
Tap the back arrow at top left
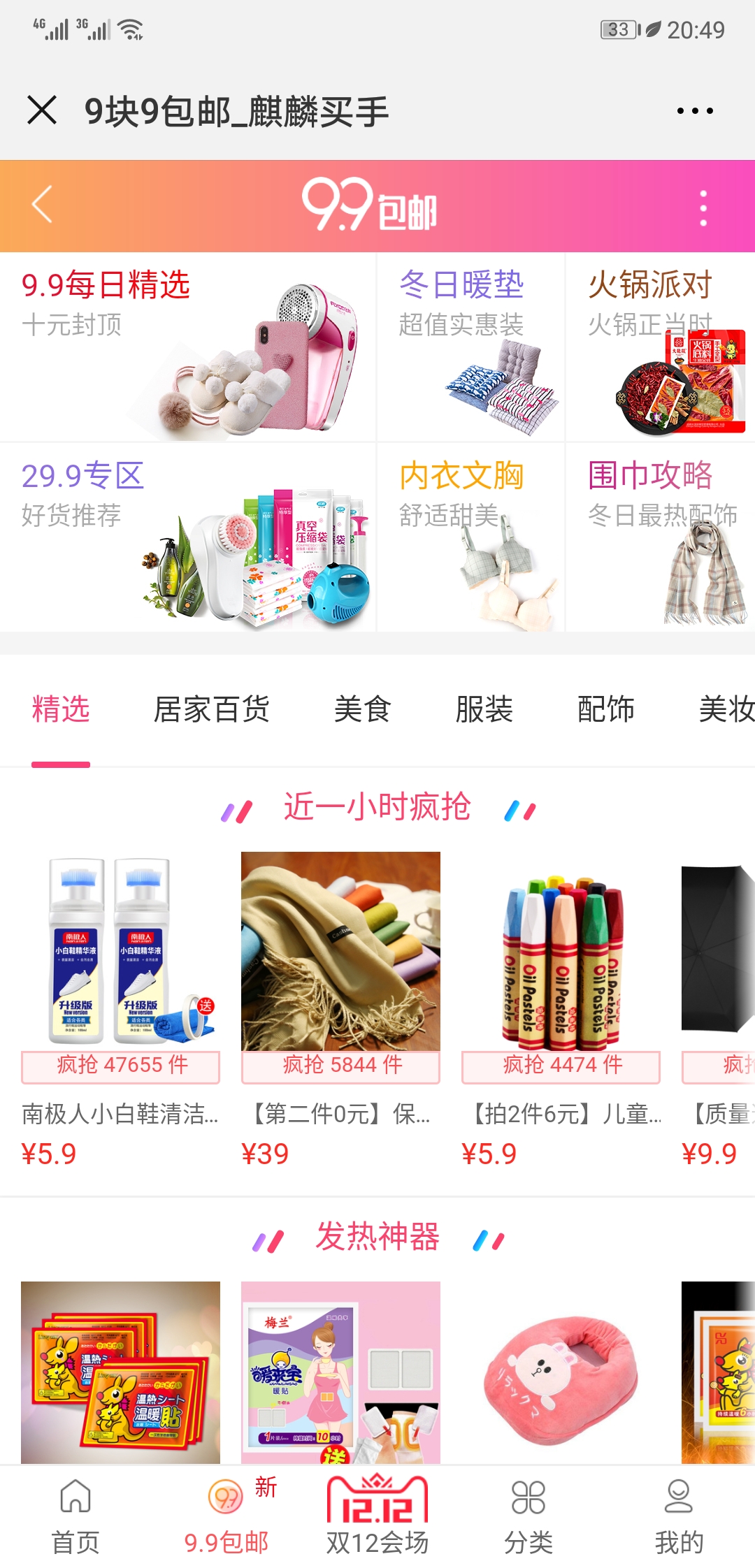(x=38, y=206)
